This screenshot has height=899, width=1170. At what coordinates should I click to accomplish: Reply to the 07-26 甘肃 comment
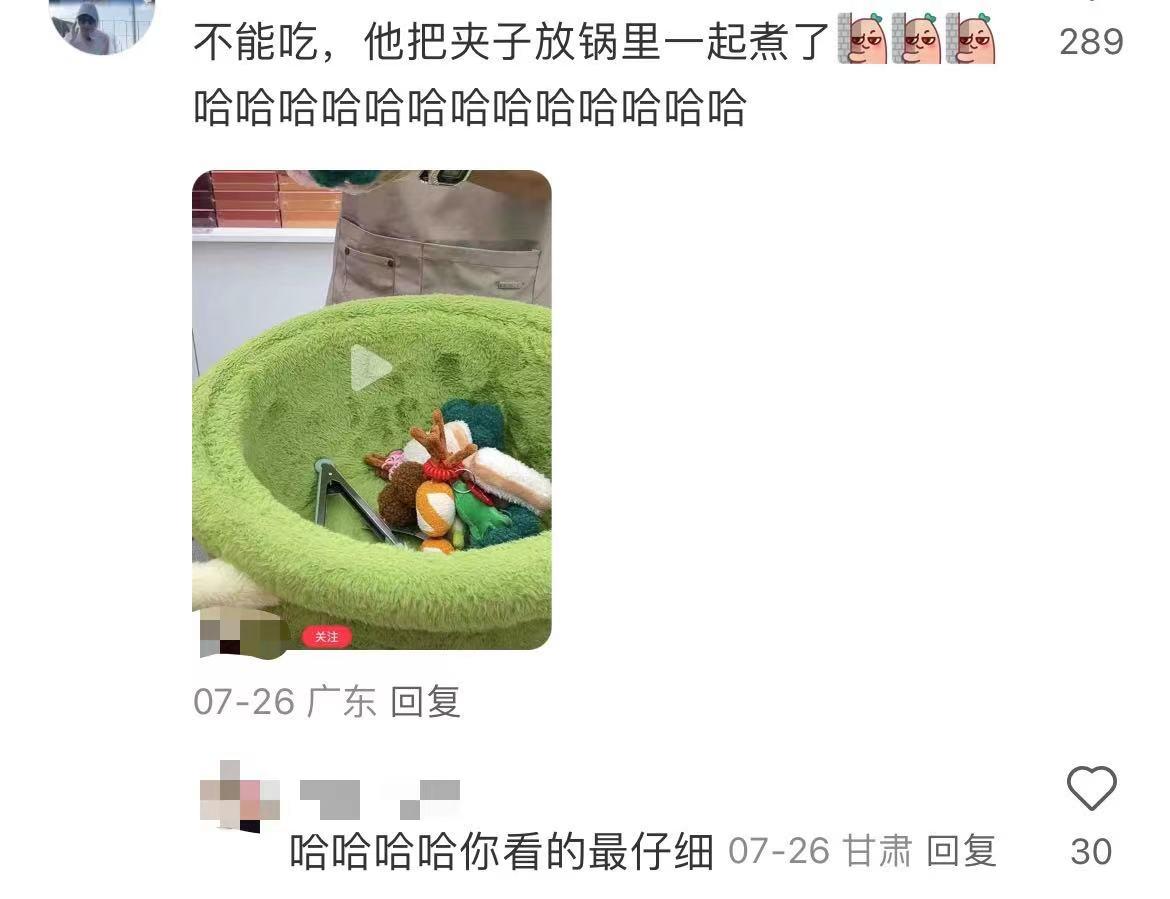pos(961,851)
